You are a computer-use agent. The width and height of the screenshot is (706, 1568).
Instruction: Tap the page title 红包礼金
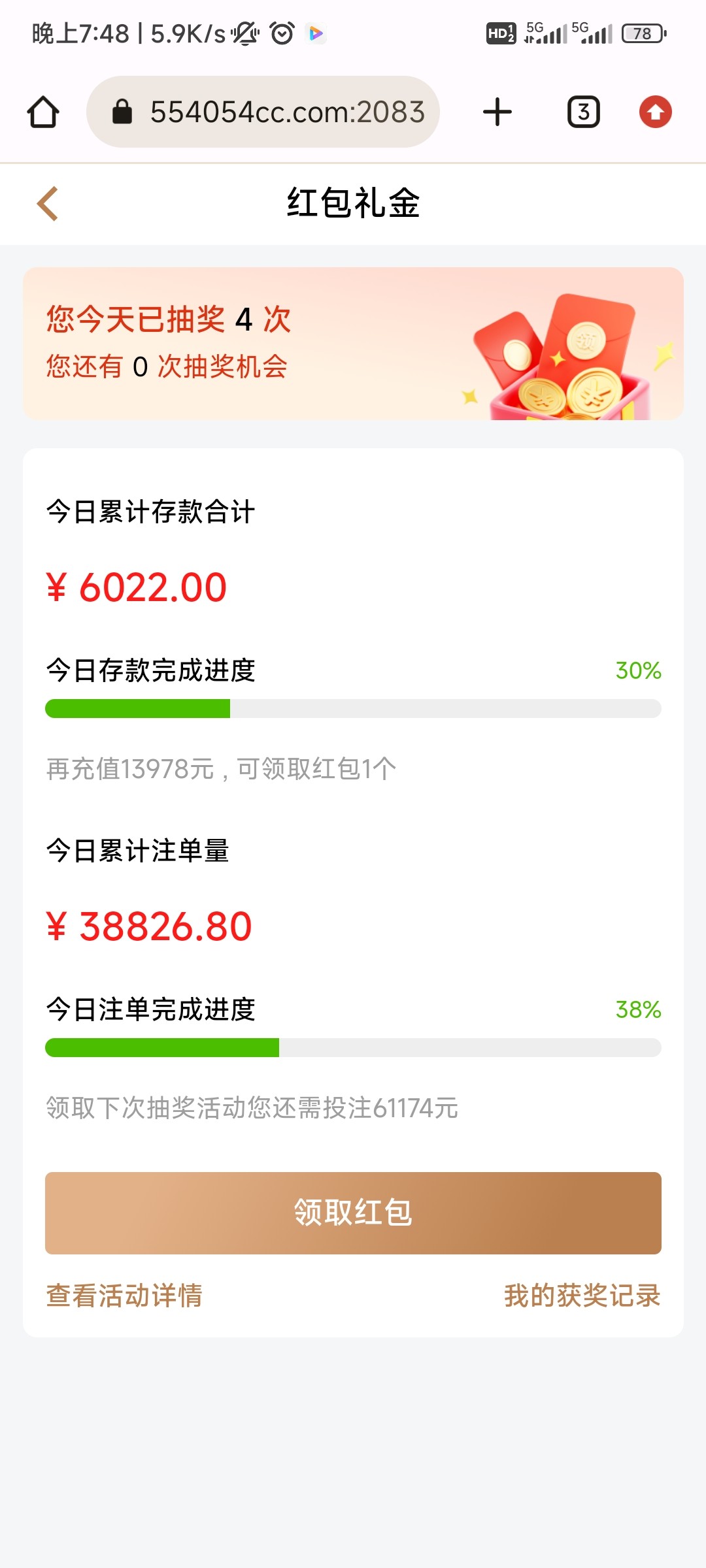(x=353, y=204)
